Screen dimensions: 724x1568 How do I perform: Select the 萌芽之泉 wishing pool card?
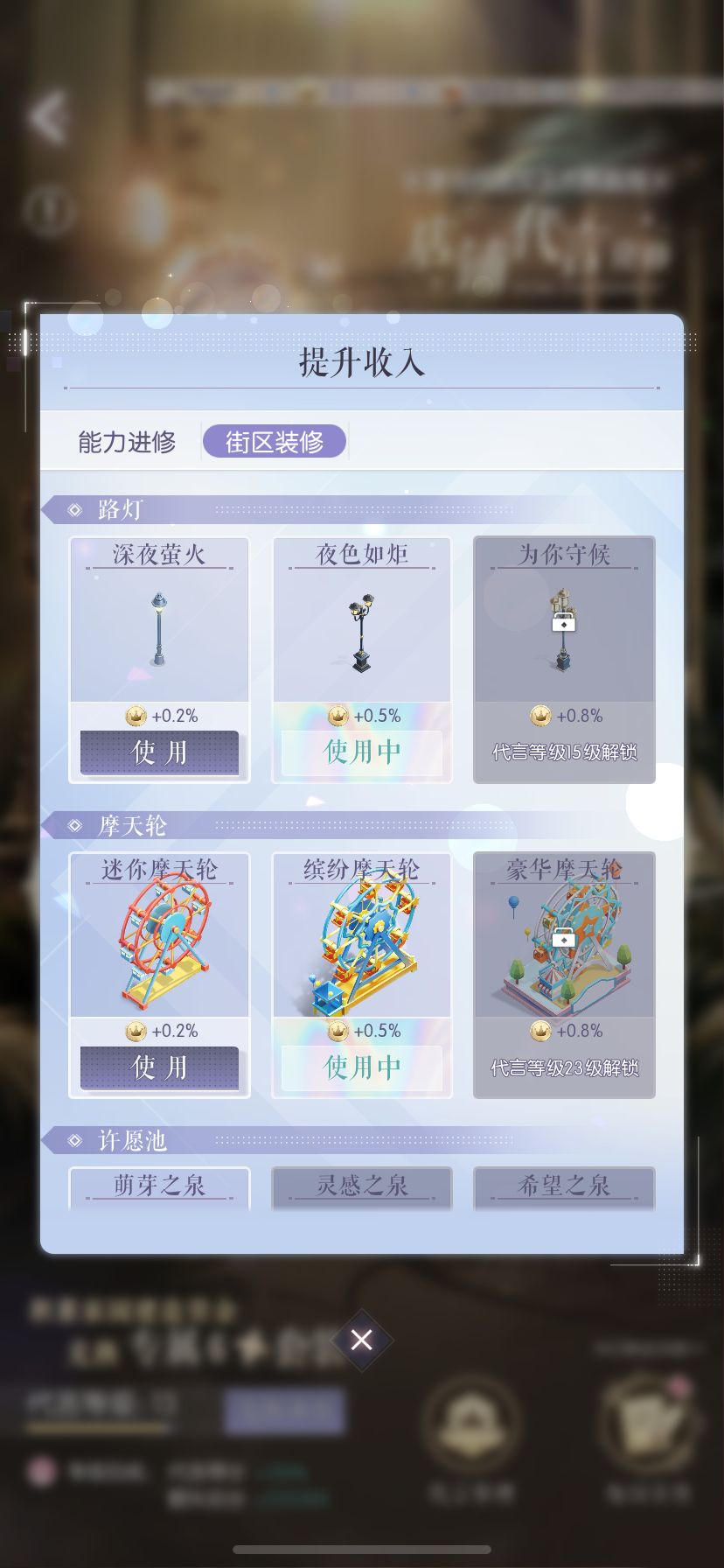[159, 1187]
